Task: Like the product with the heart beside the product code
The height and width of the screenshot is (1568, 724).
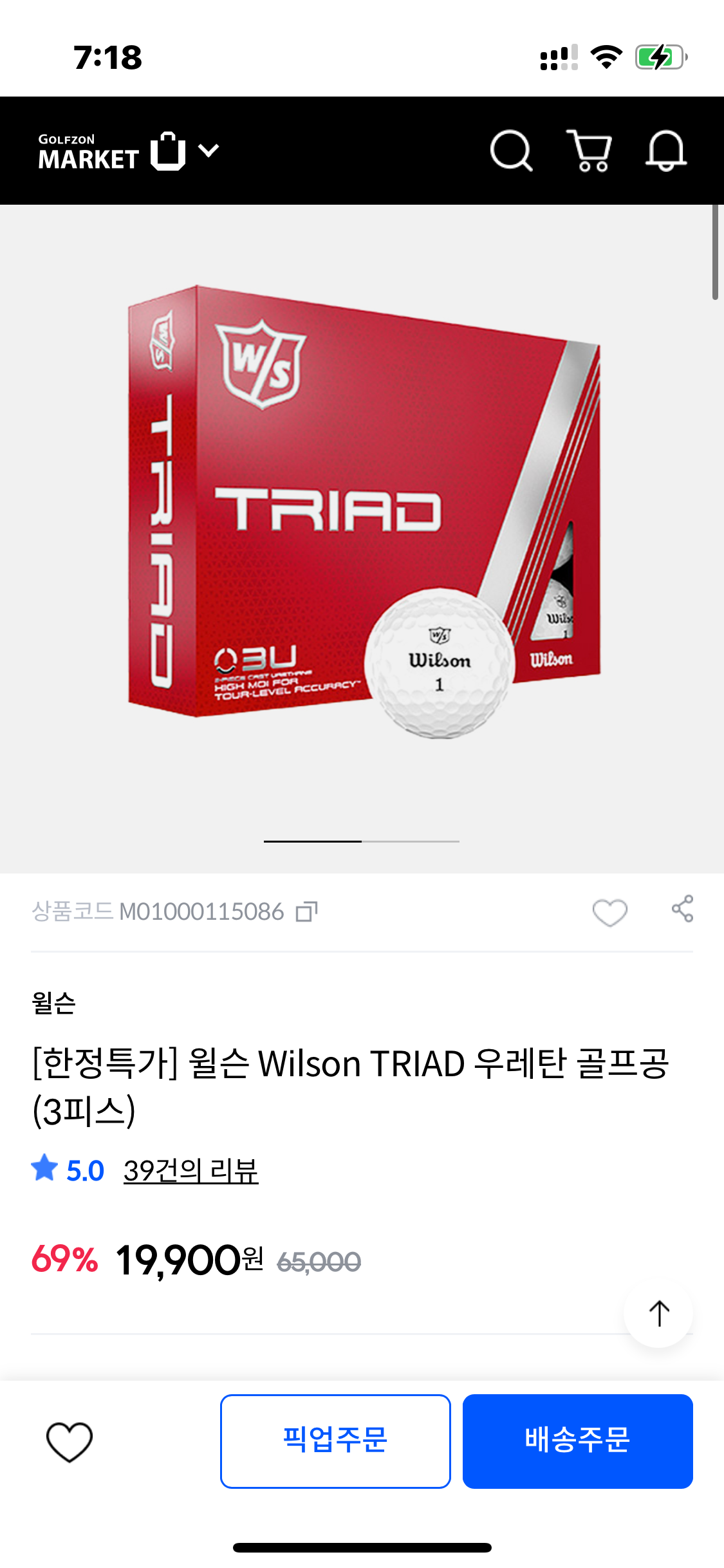Action: pyautogui.click(x=609, y=911)
